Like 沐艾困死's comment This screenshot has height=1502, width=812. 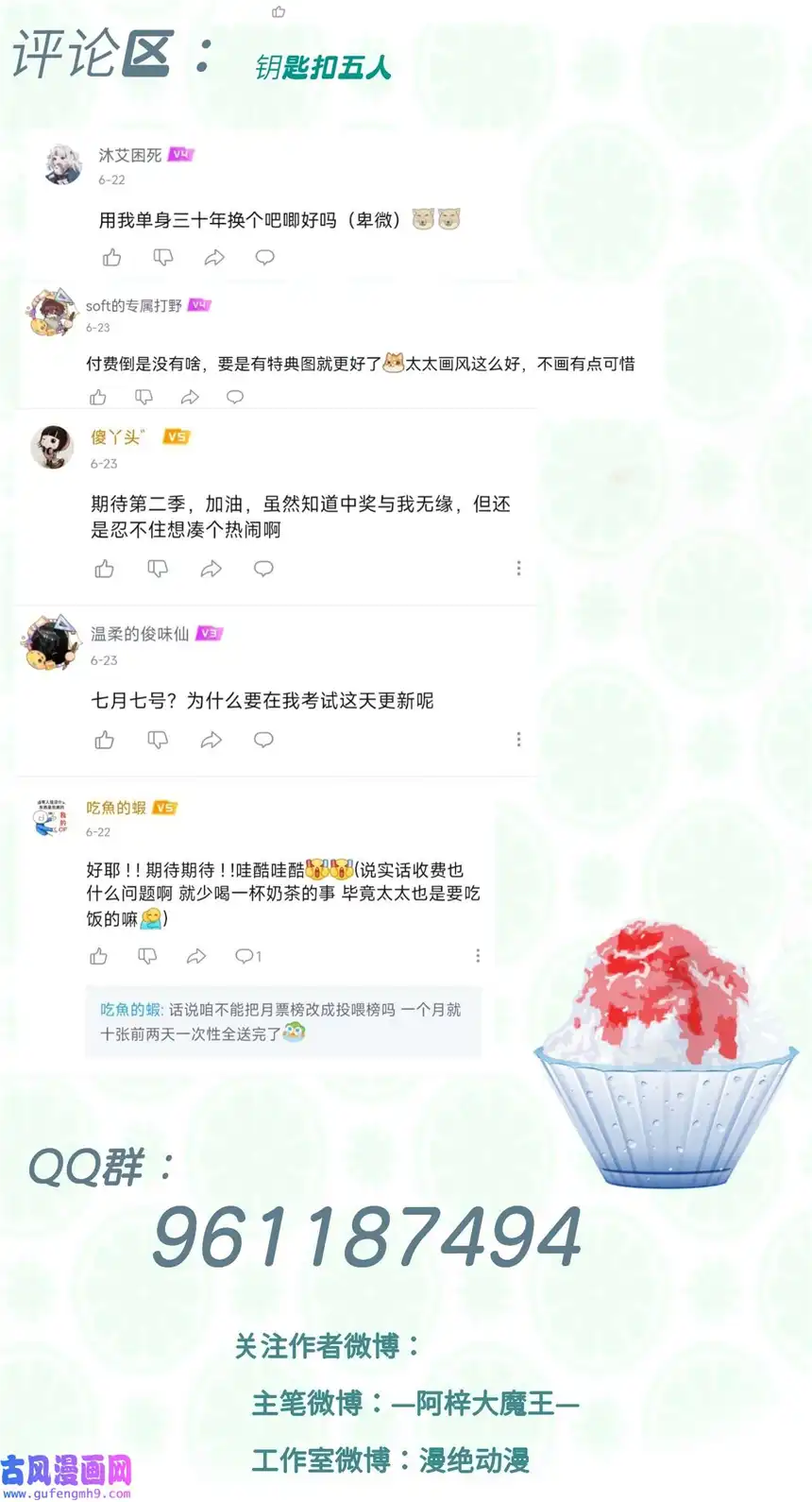click(111, 256)
